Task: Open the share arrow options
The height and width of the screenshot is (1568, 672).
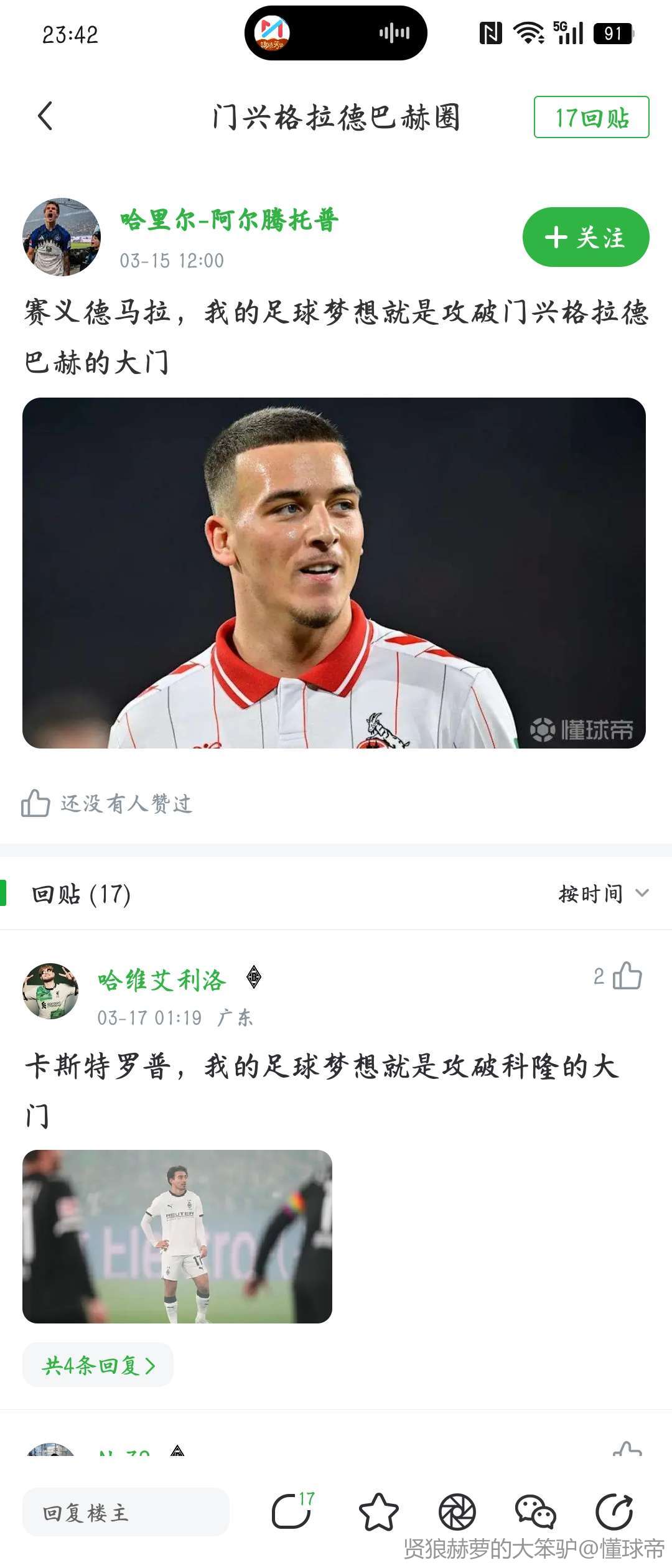Action: pos(614,1512)
